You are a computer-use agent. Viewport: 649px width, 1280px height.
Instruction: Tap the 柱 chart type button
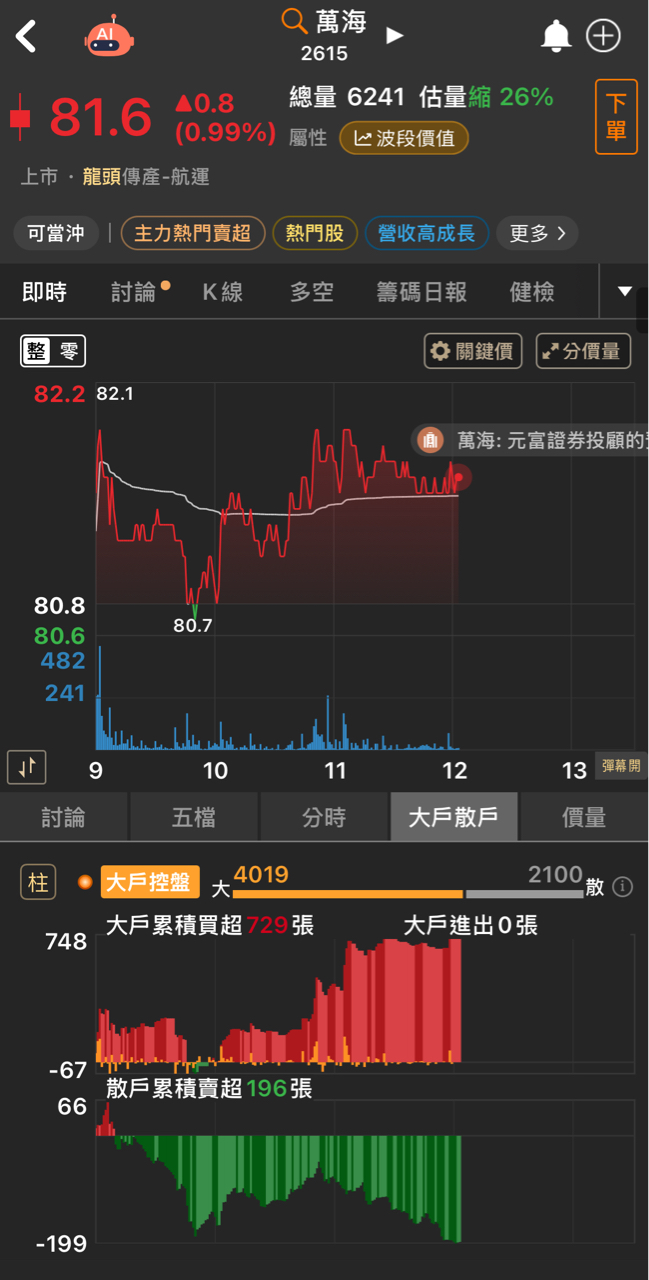tap(38, 883)
